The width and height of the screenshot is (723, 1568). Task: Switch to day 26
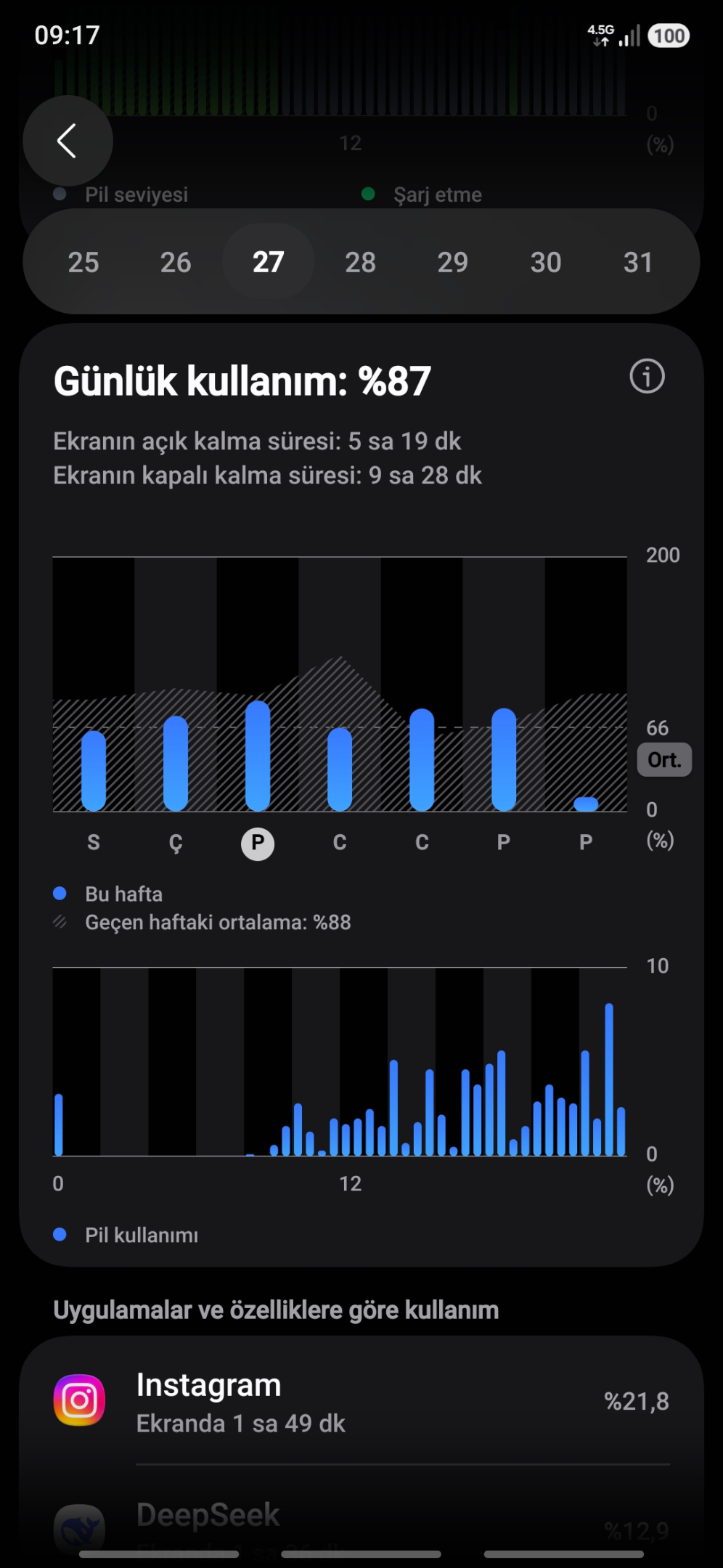[x=176, y=262]
